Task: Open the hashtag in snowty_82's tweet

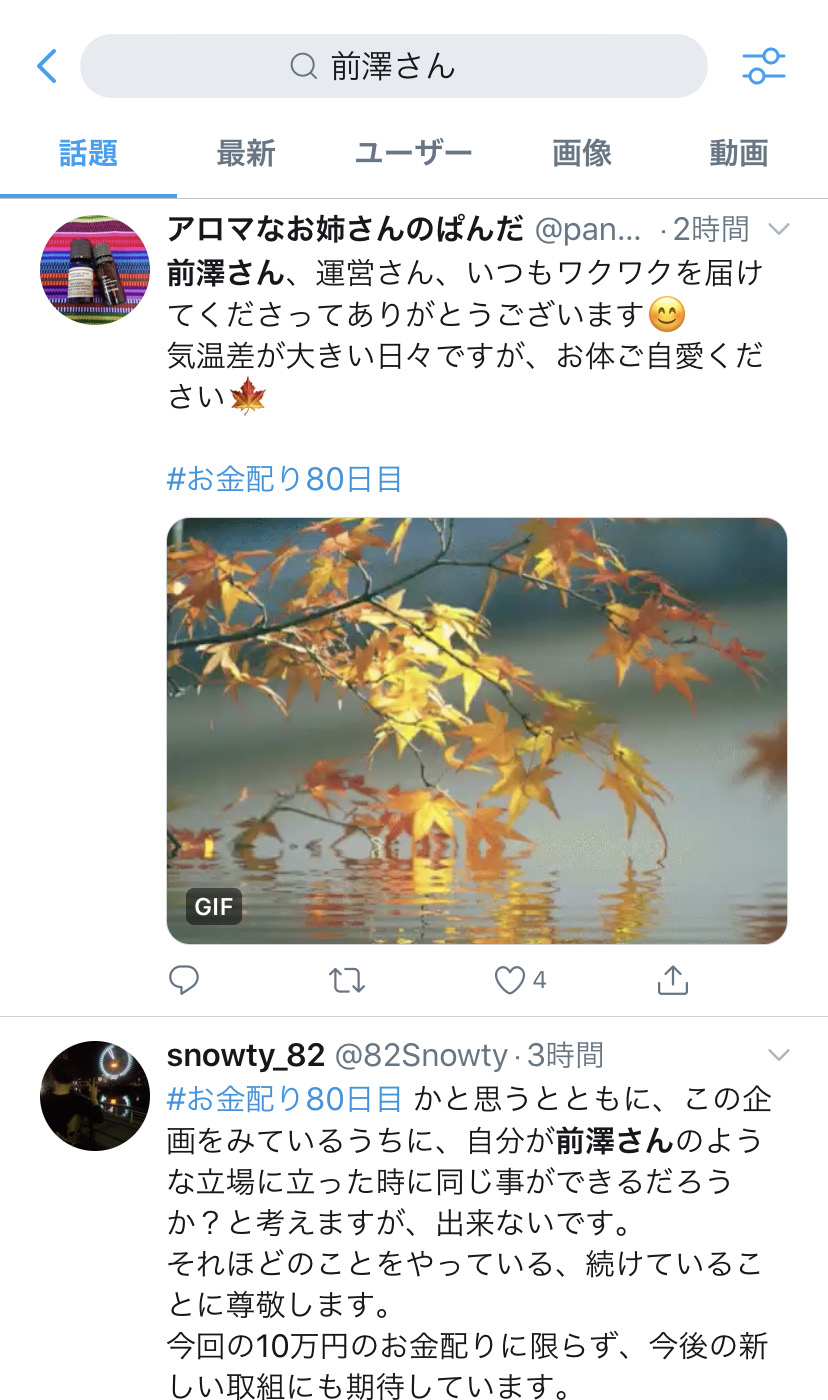Action: 284,1099
